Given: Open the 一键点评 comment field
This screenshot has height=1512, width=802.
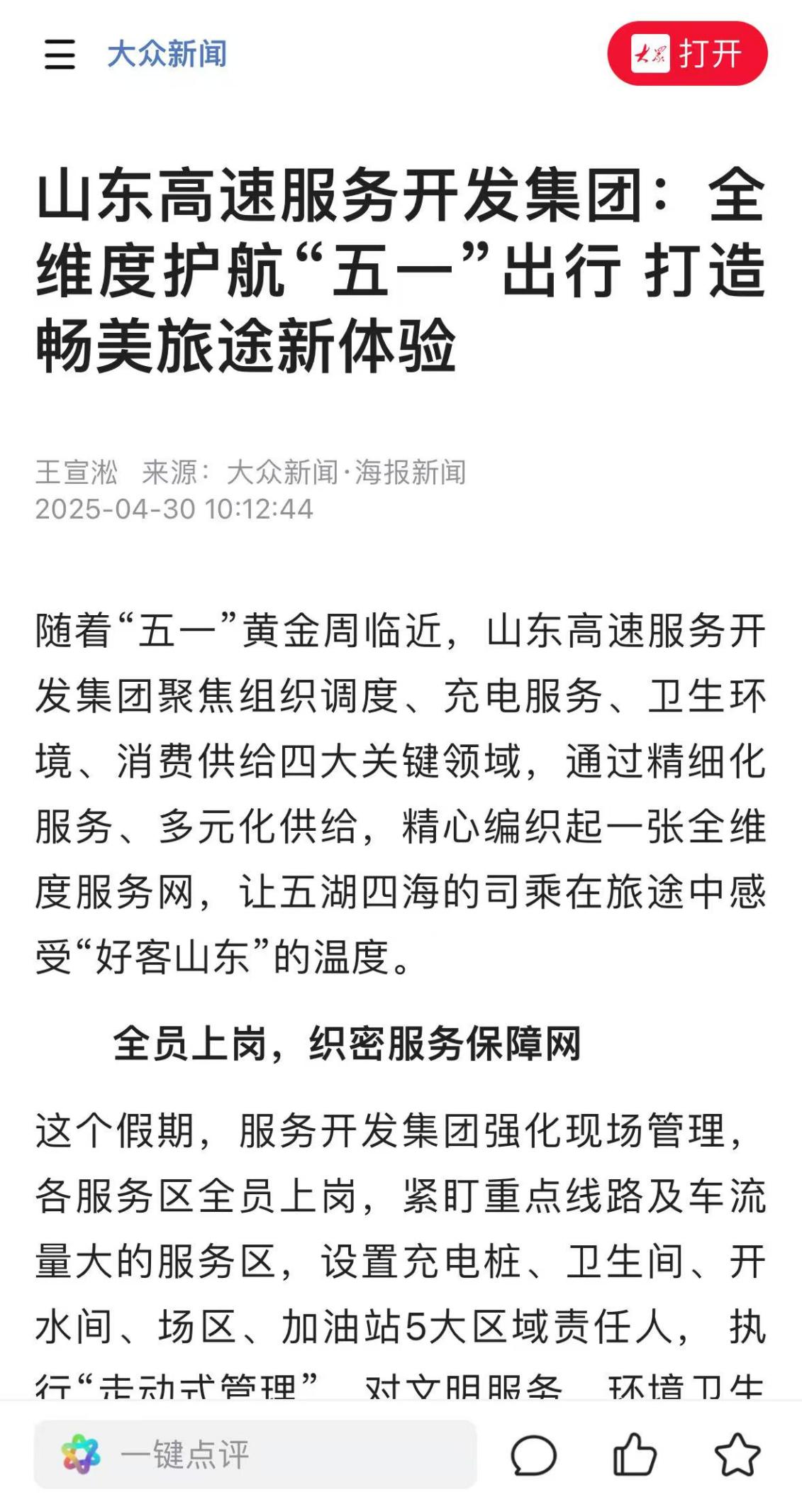Looking at the screenshot, I should pyautogui.click(x=255, y=1454).
